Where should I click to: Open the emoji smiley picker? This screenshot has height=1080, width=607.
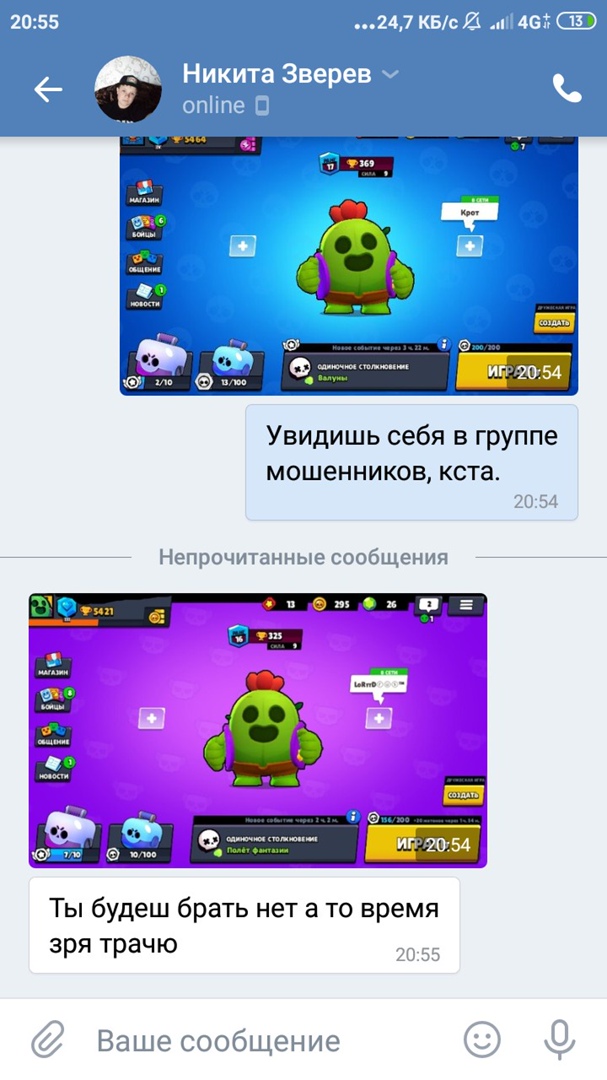coord(483,1040)
